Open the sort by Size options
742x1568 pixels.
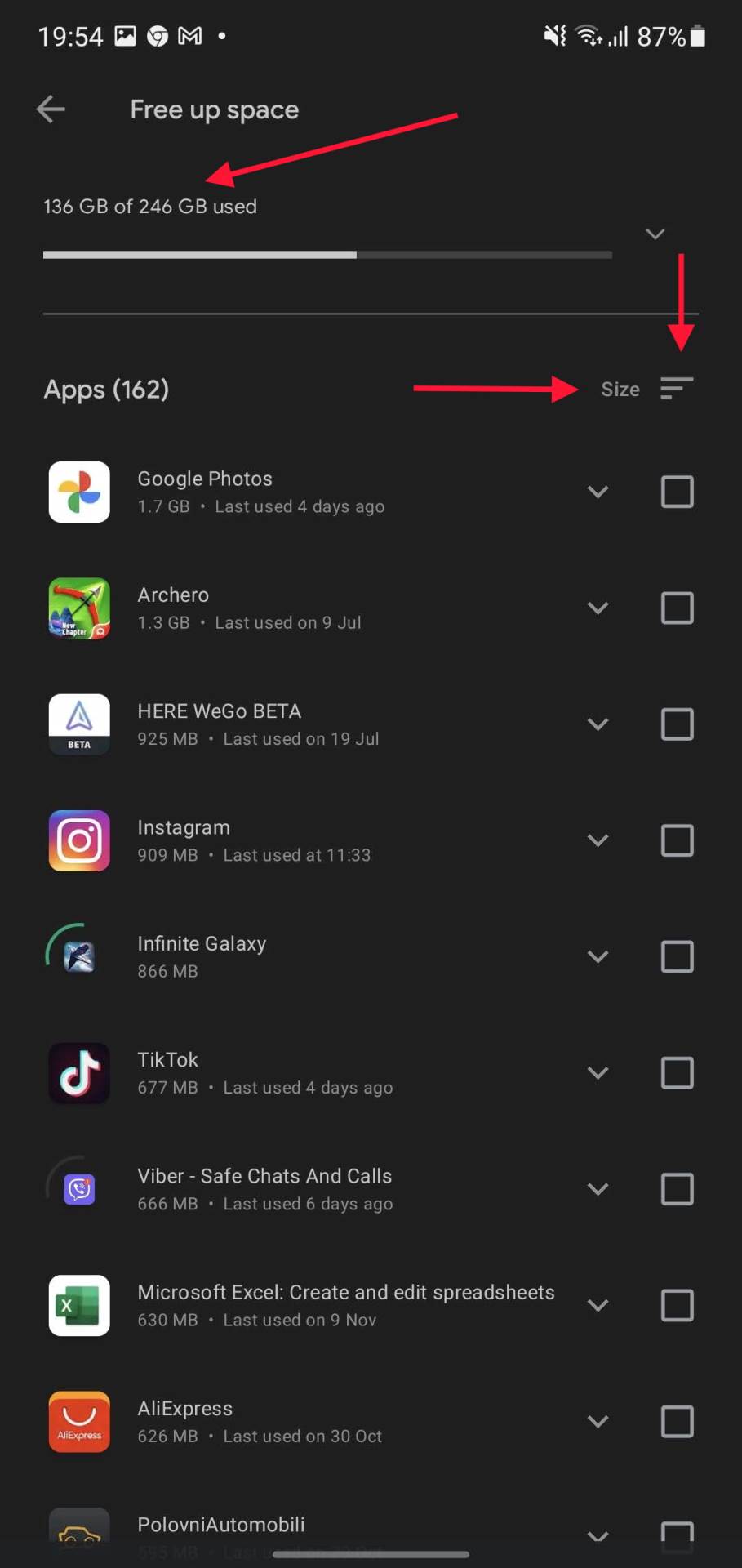[x=646, y=390]
